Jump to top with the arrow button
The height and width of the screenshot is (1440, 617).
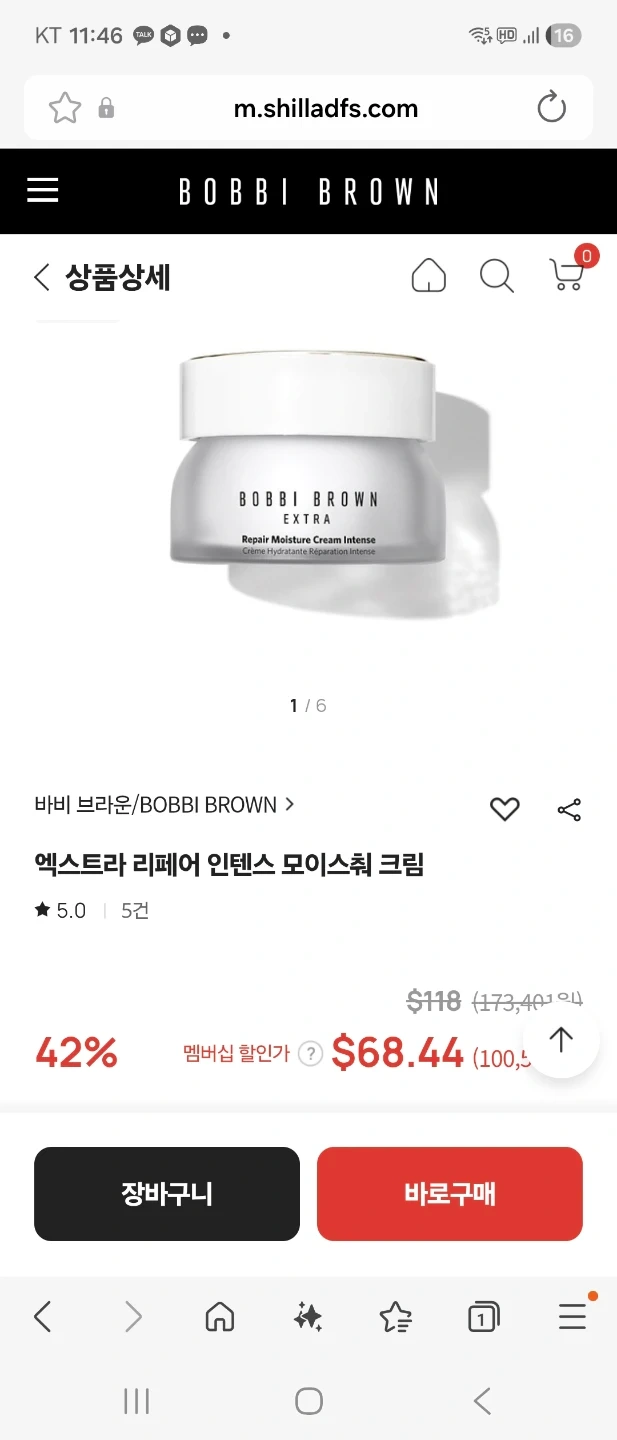pos(561,1040)
